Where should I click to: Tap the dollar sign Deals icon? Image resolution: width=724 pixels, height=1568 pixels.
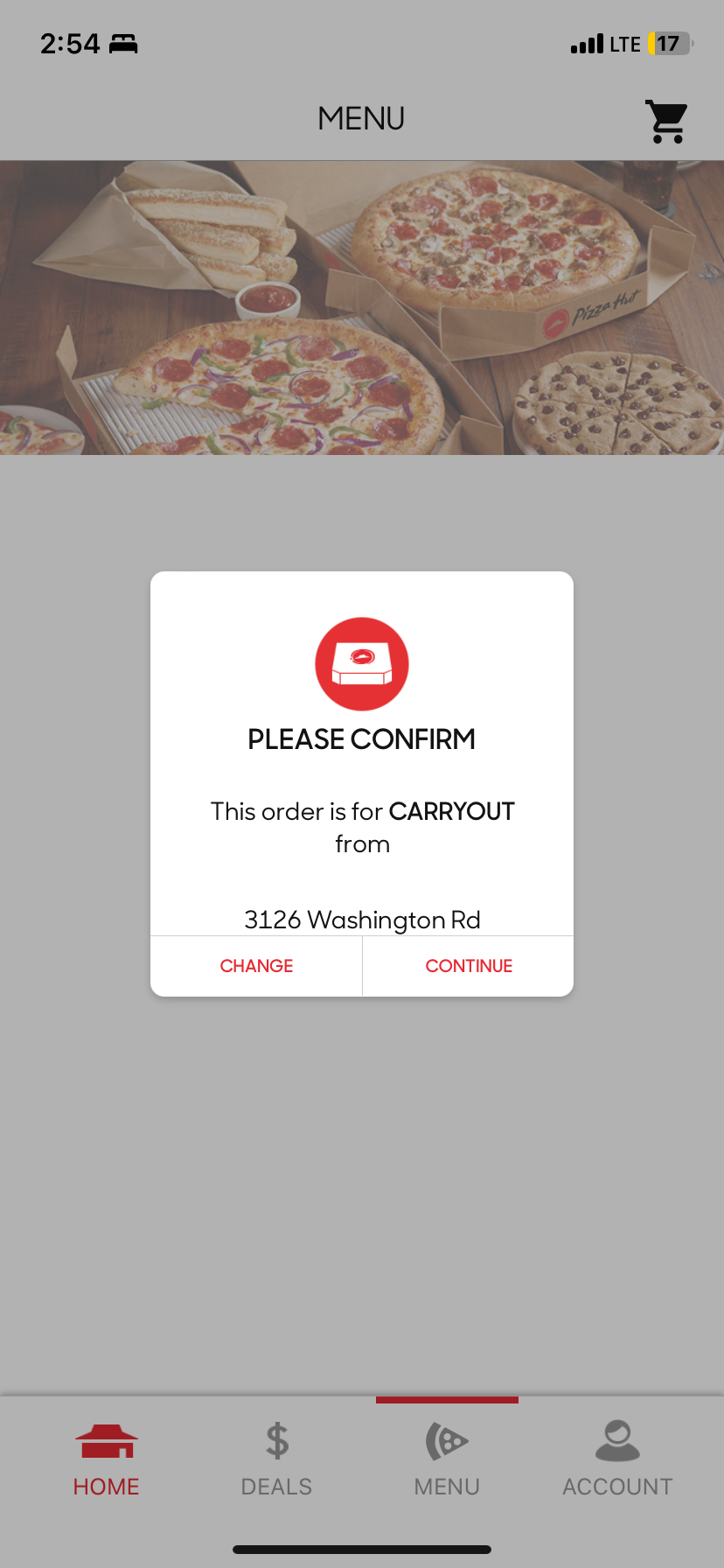pos(276,1439)
